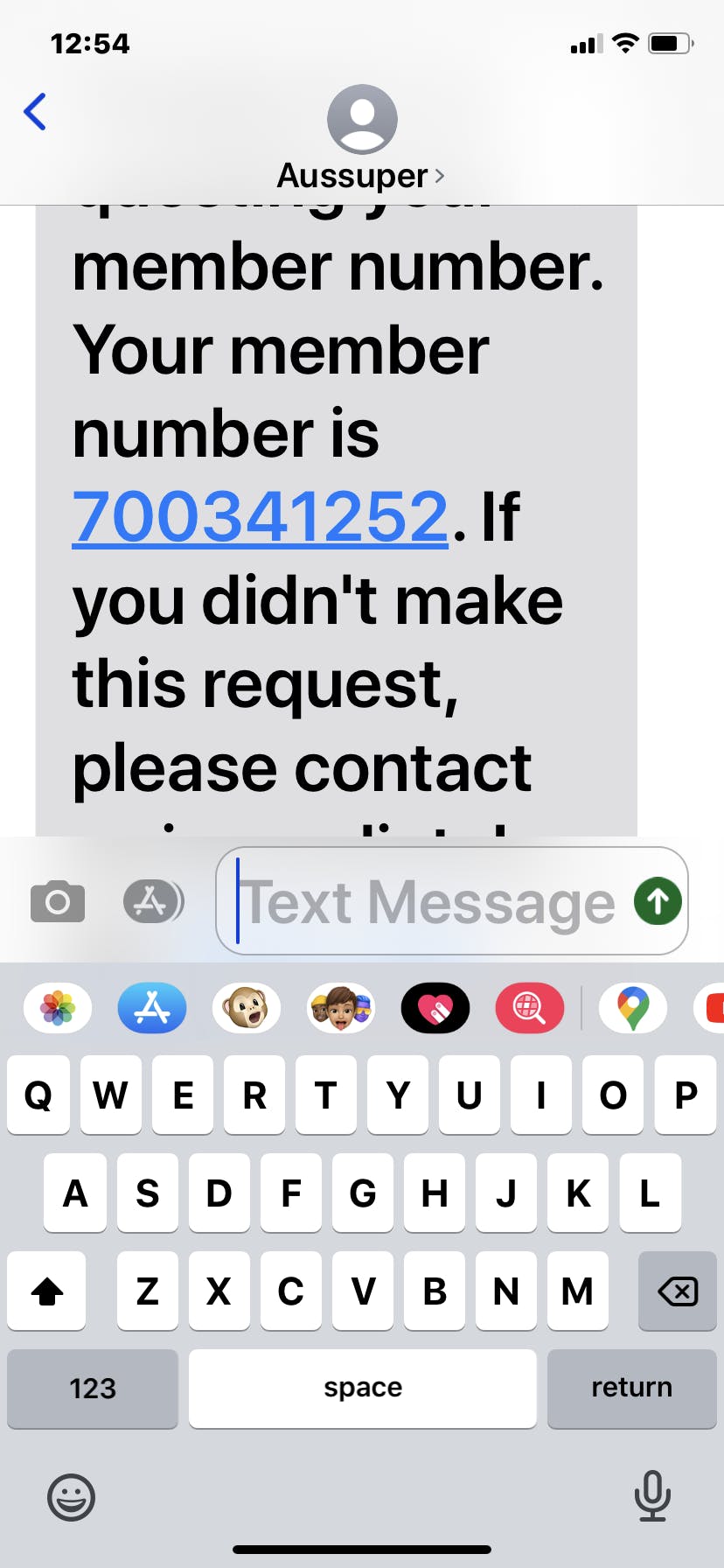Focus the Text Message input field
Image resolution: width=724 pixels, height=1568 pixels.
coord(428,901)
